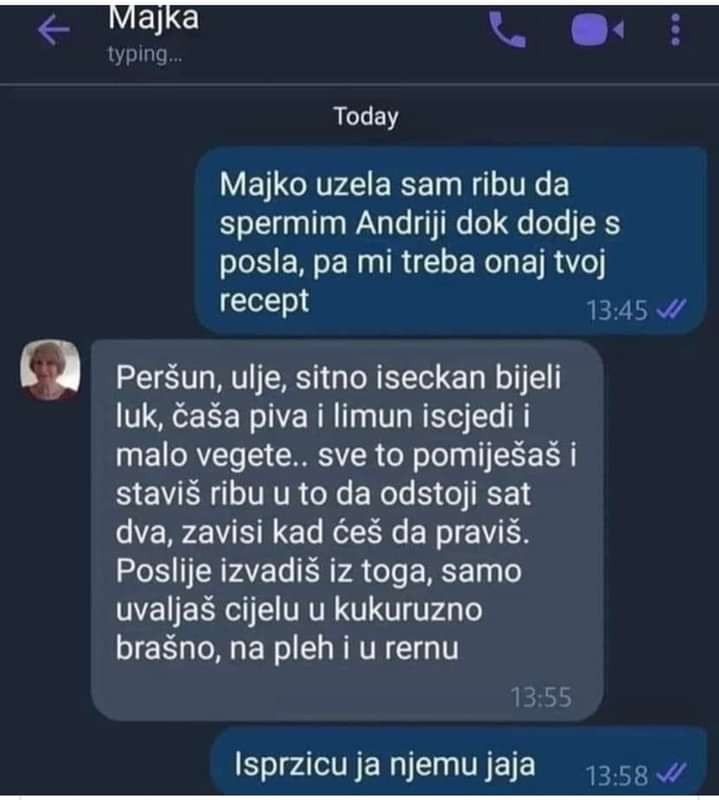This screenshot has width=719, height=800.
Task: Start a voice call with Majka
Action: point(508,30)
